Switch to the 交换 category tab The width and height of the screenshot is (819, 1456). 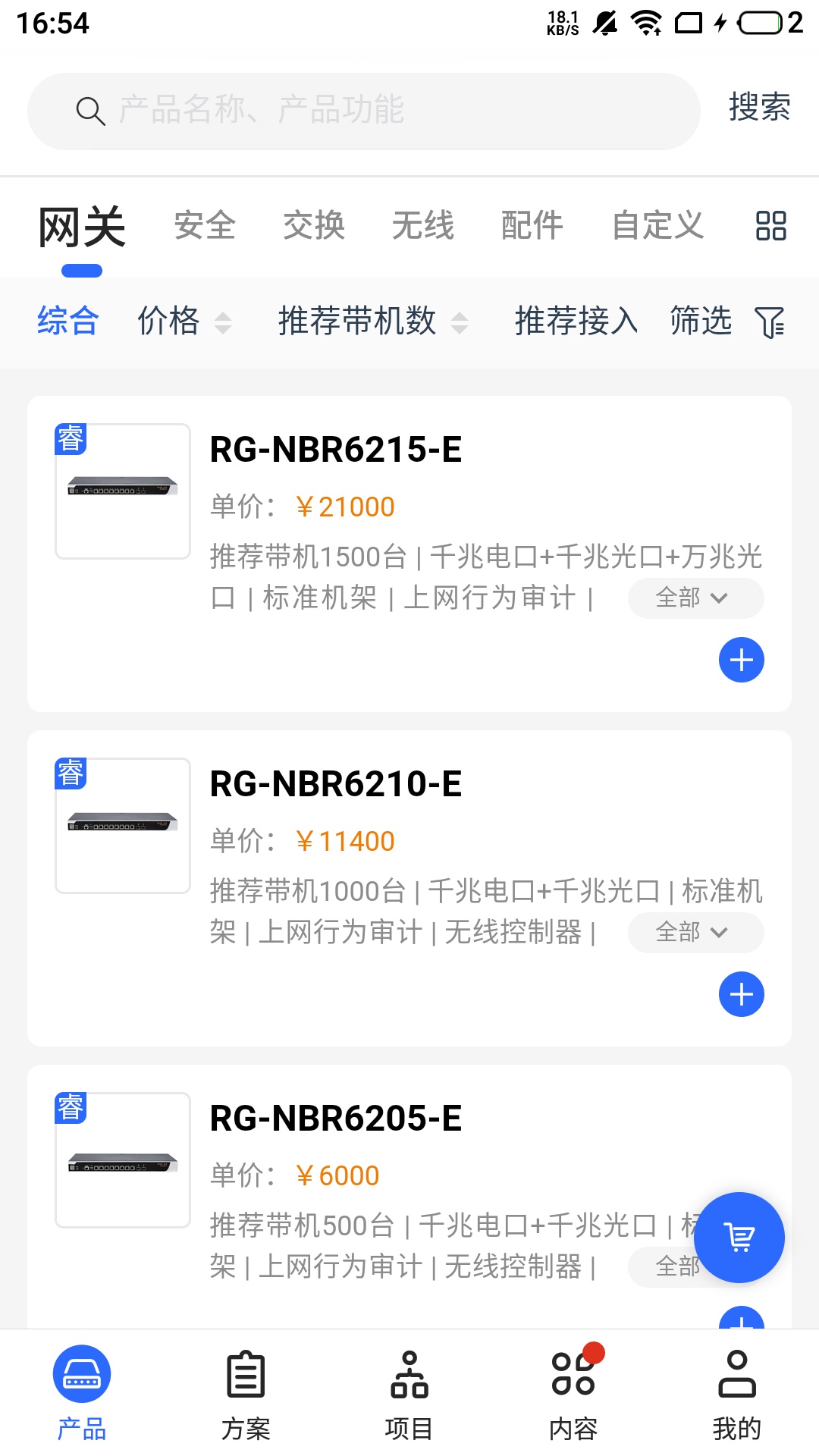314,225
